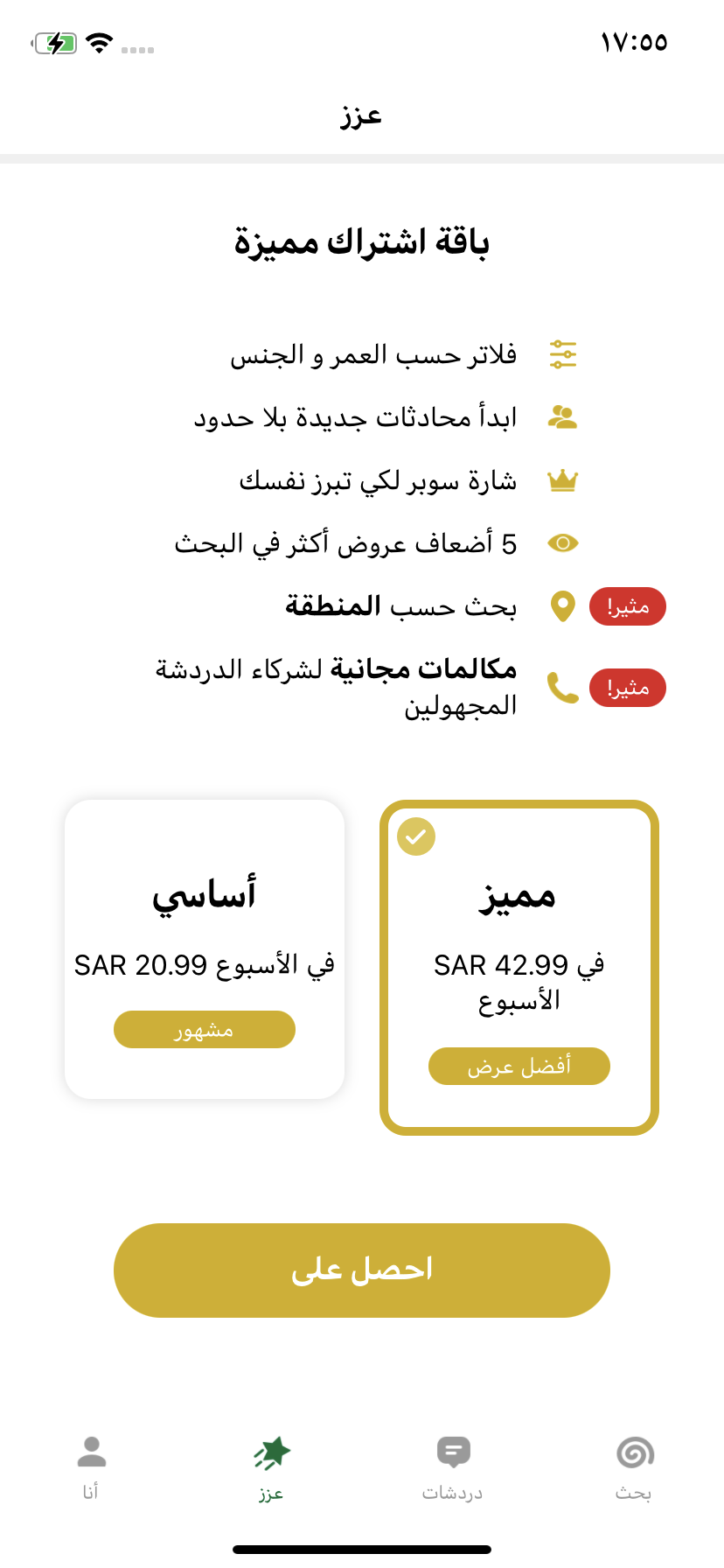Choose the مميز plan at SAR 42.99
The width and height of the screenshot is (724, 1568).
click(x=519, y=967)
